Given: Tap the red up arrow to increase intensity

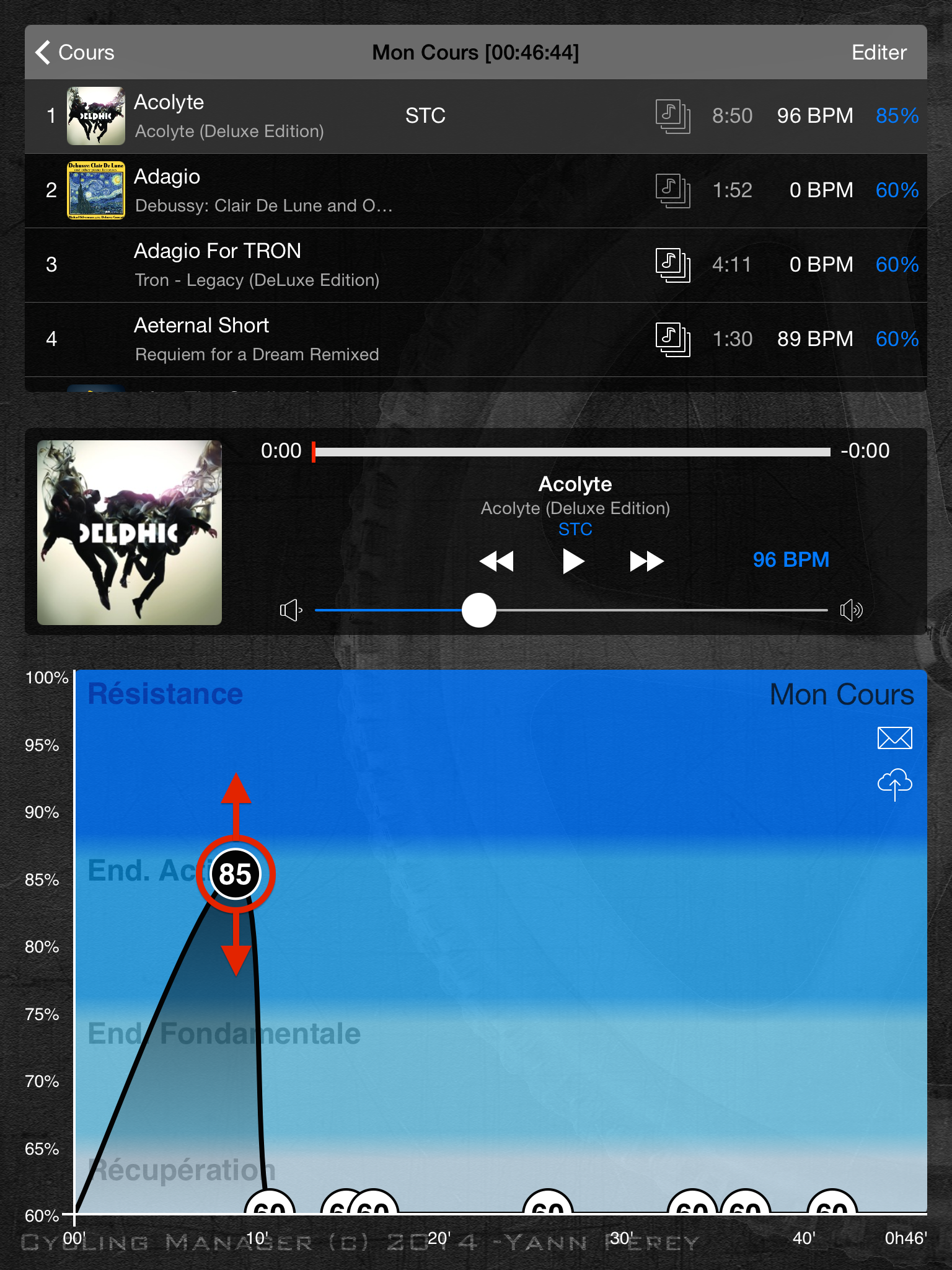Looking at the screenshot, I should 236,791.
